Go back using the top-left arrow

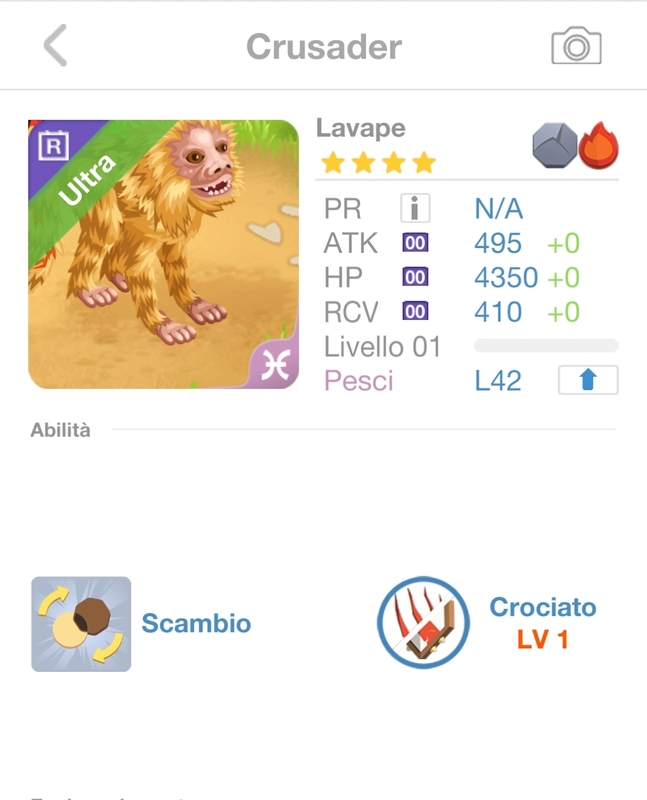pos(55,47)
